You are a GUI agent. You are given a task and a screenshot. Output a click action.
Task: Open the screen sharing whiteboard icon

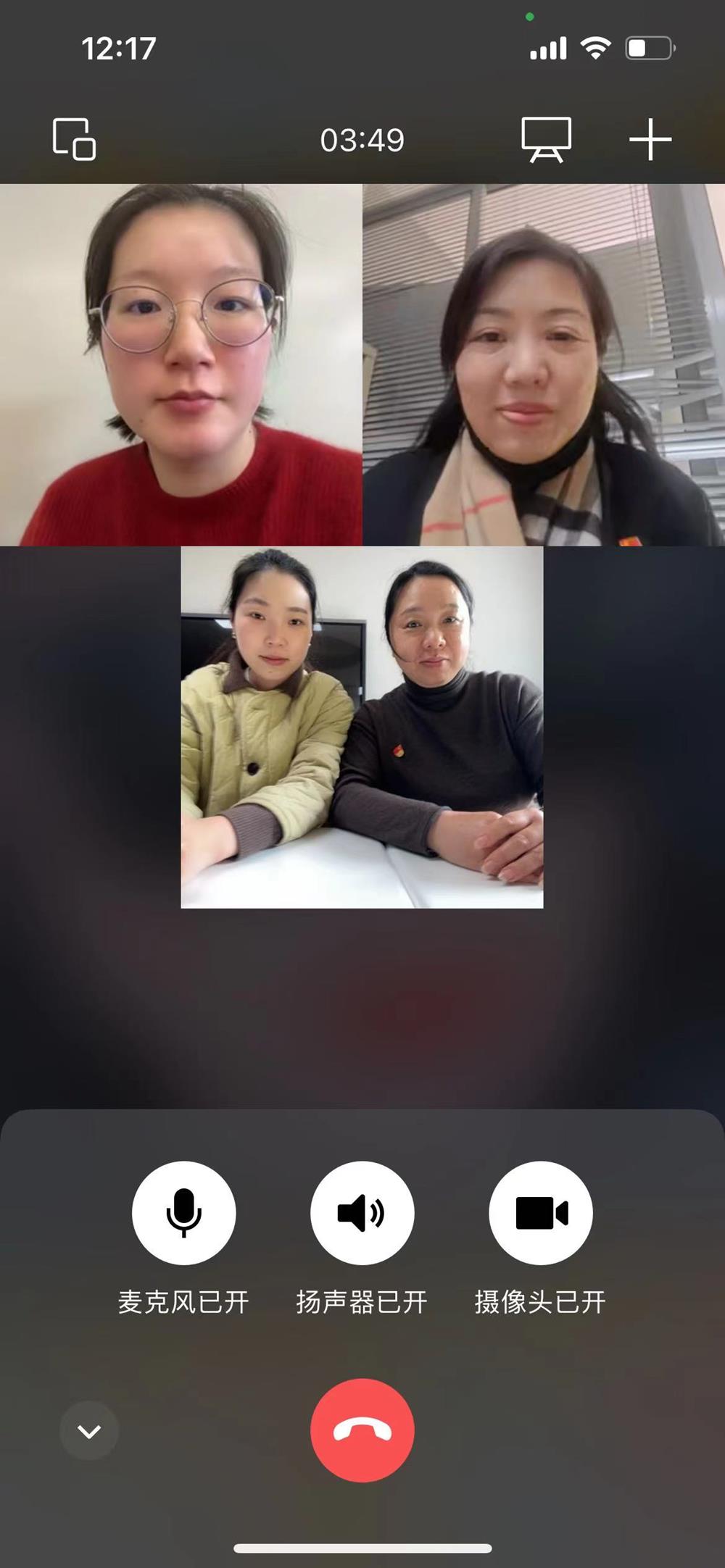point(546,139)
